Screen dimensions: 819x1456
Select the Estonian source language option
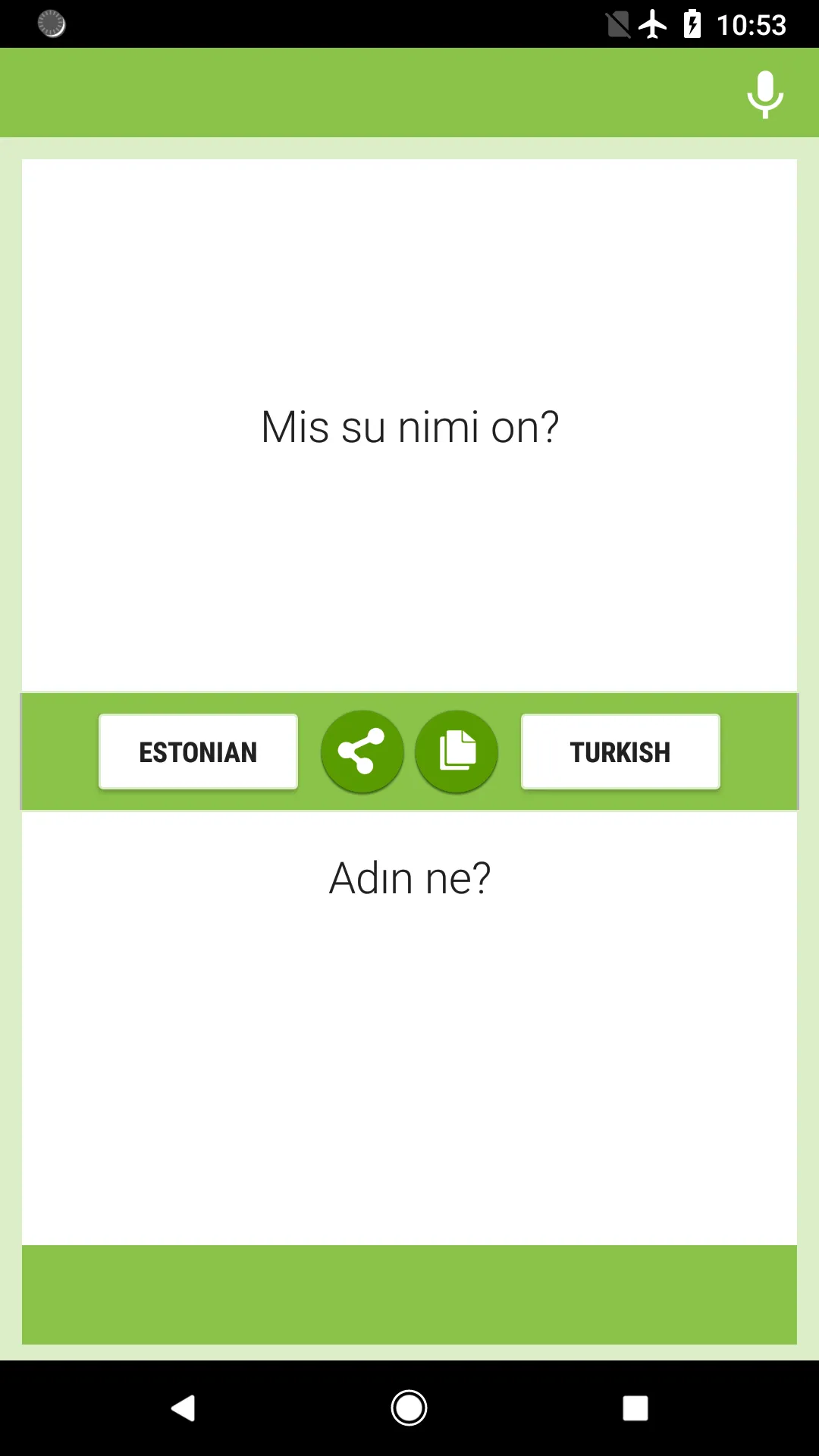[198, 752]
